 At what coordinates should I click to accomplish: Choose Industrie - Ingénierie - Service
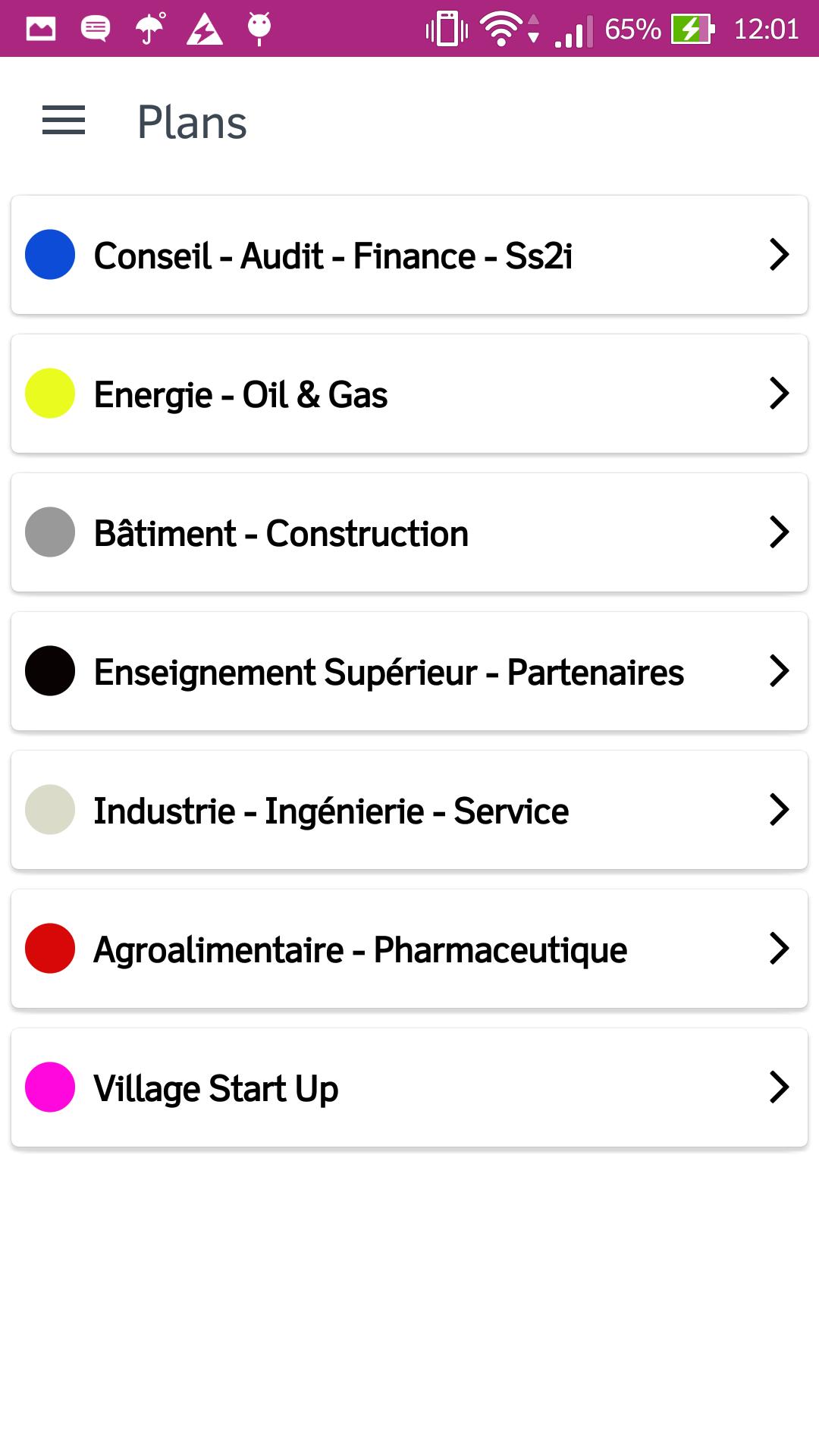pos(409,810)
